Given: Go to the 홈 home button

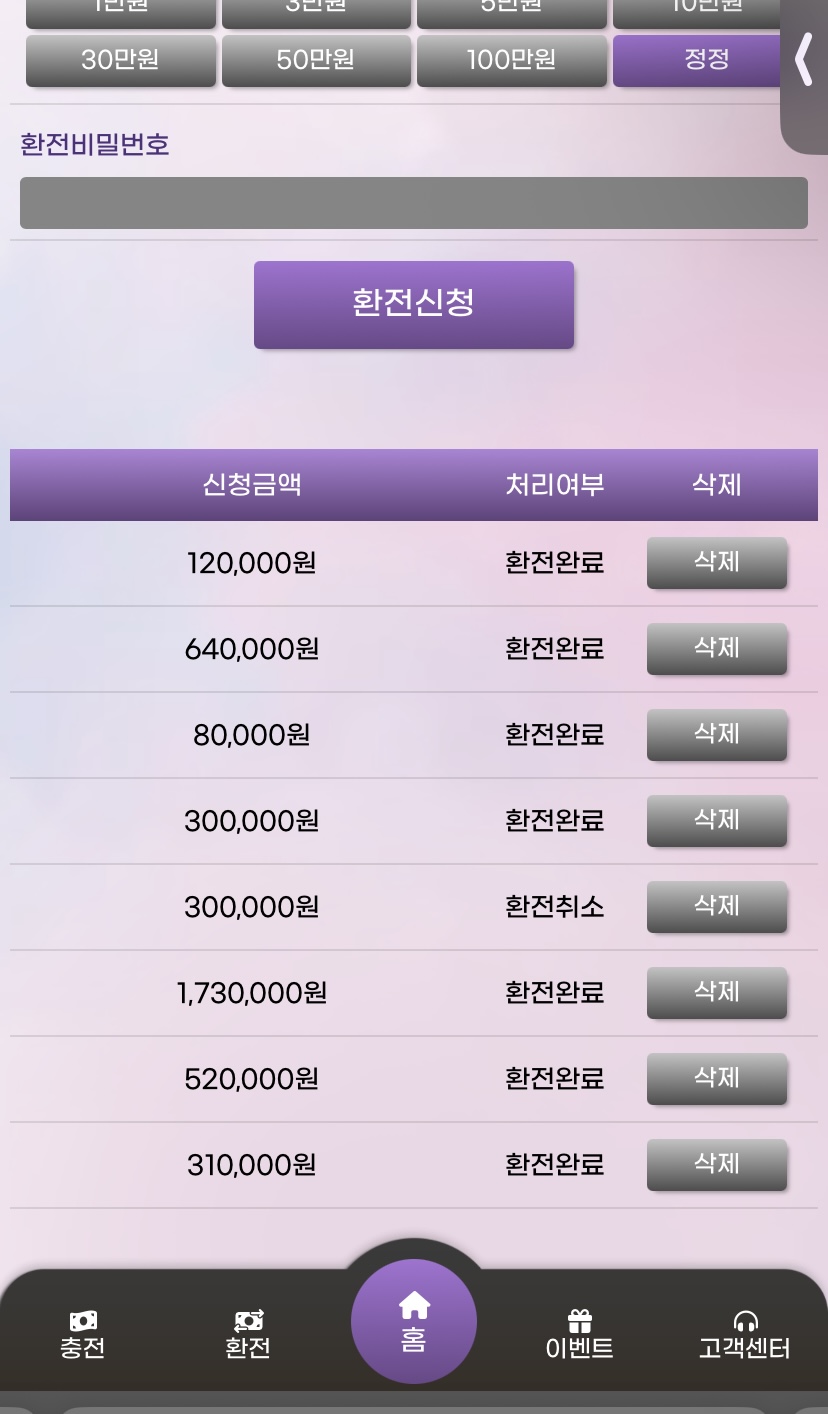Looking at the screenshot, I should pyautogui.click(x=413, y=1321).
